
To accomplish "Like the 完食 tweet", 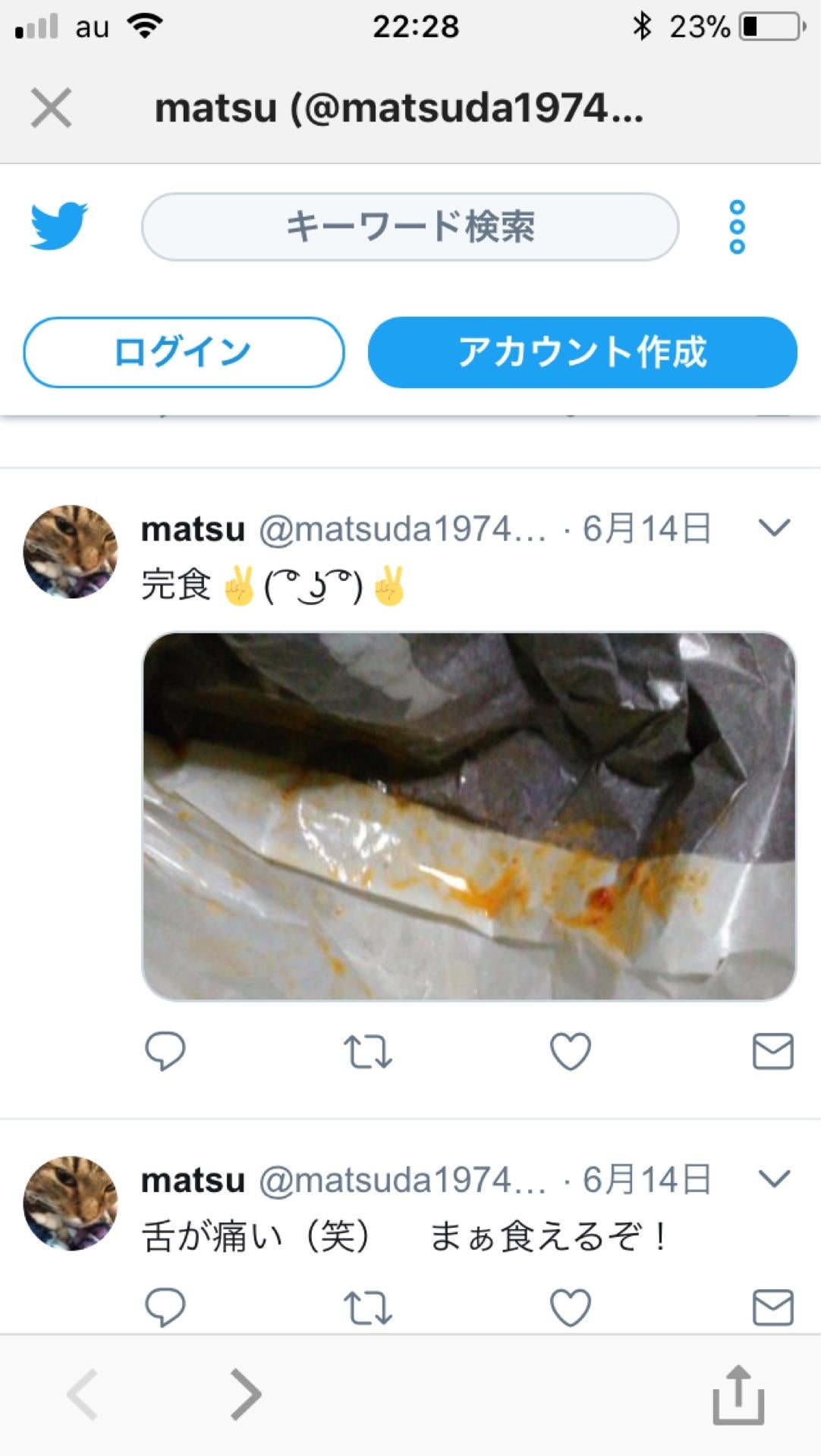I will point(571,1050).
